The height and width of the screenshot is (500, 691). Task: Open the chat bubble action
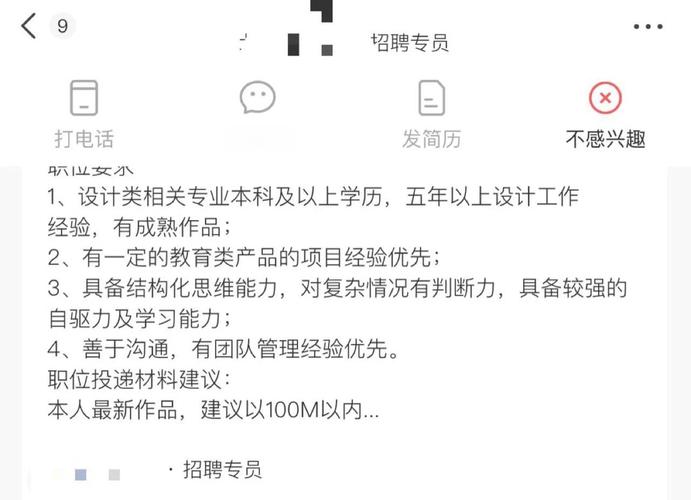tap(257, 98)
